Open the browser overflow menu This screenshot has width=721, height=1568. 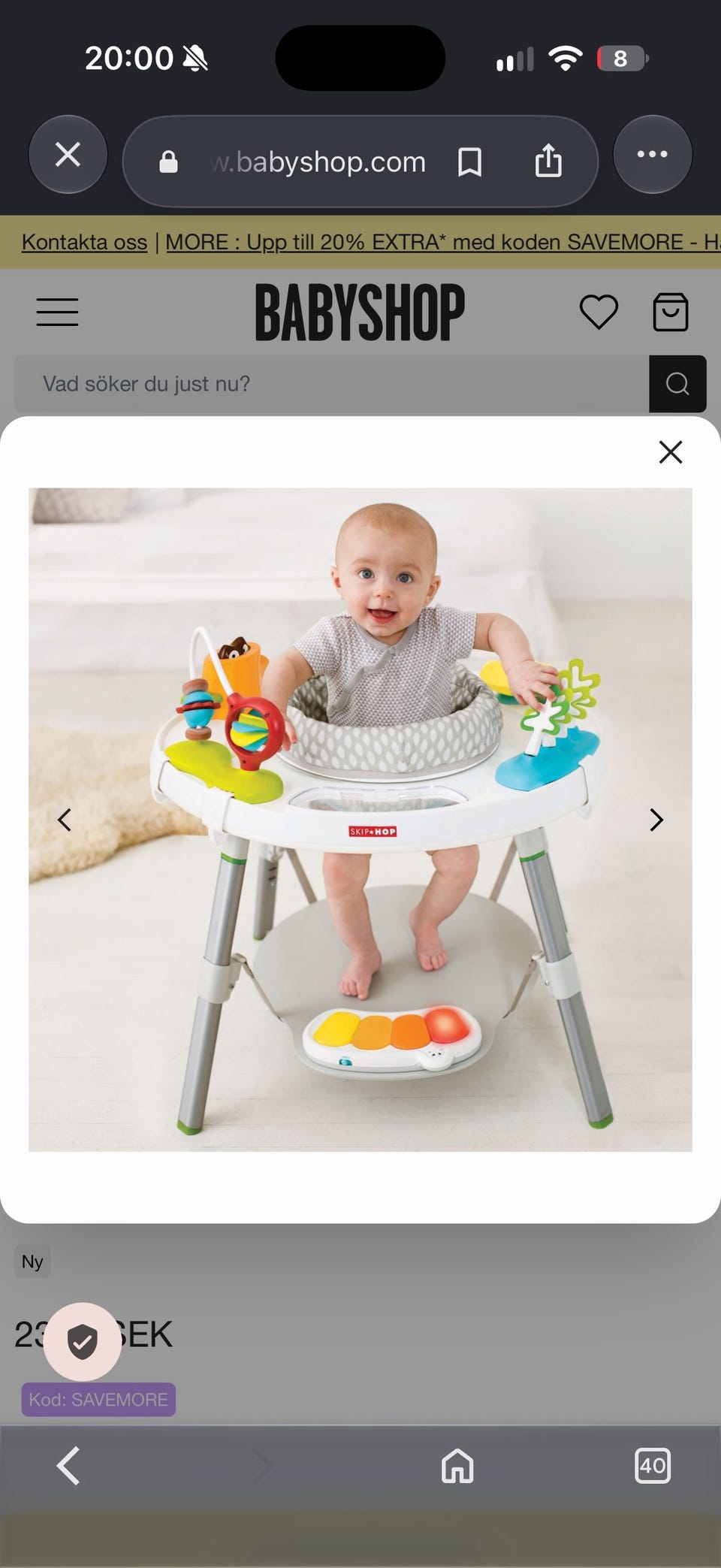[652, 155]
